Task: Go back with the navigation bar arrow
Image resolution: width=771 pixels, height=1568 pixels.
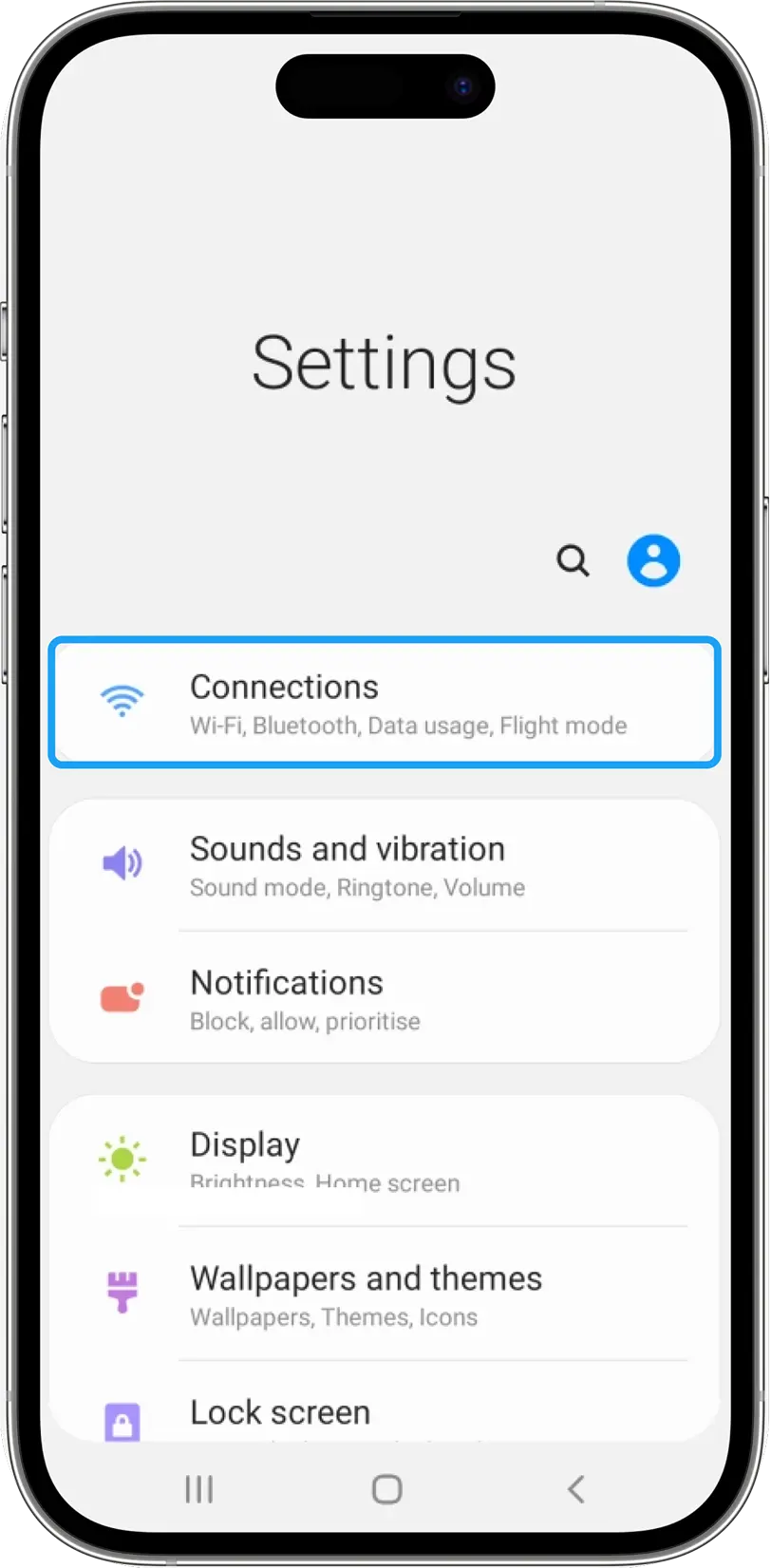Action: 575,1489
